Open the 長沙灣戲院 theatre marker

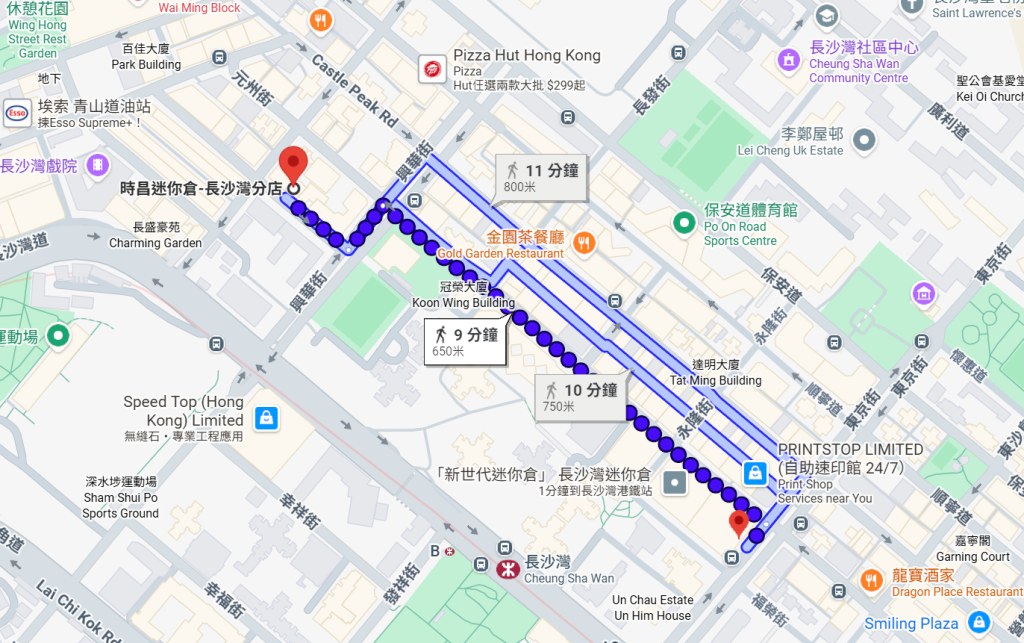point(98,164)
